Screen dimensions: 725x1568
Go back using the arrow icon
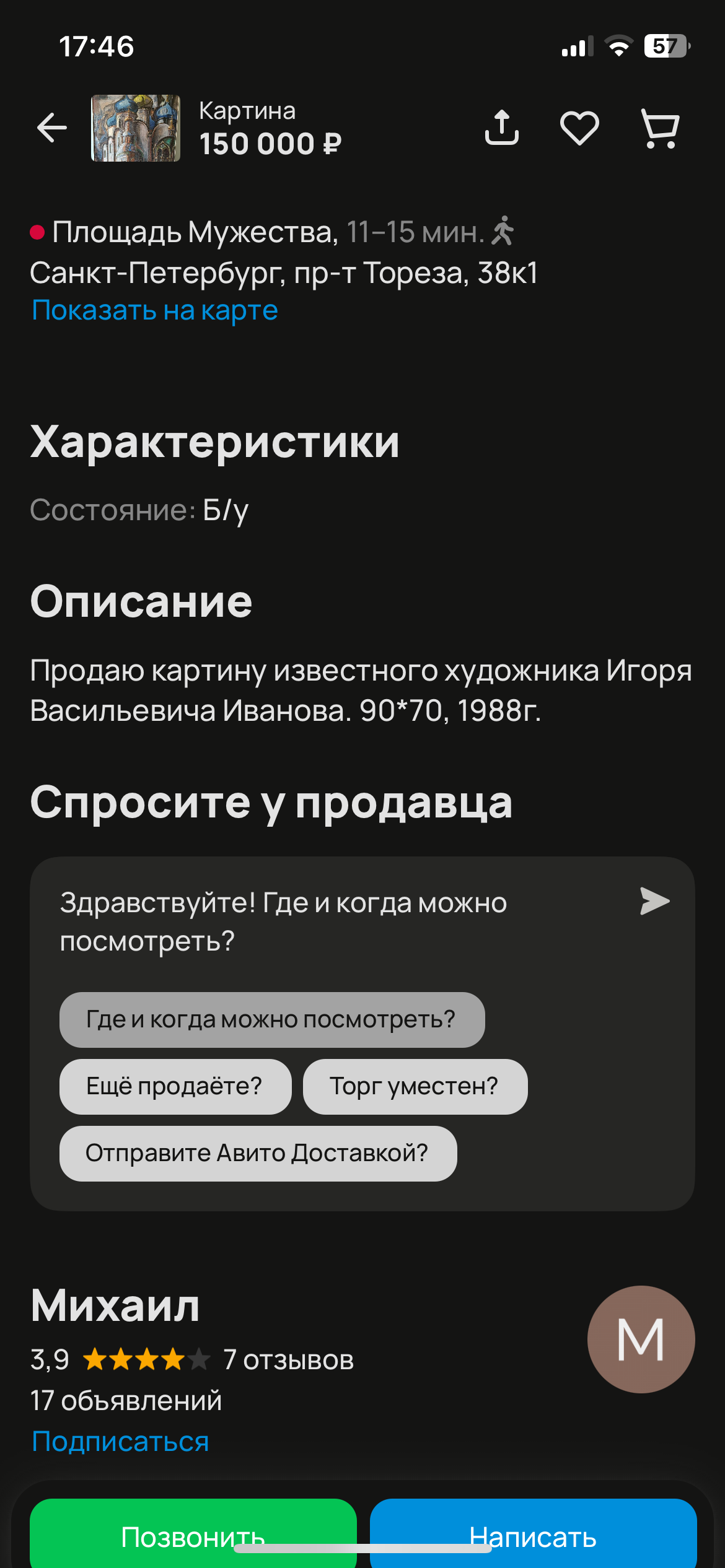[x=52, y=128]
